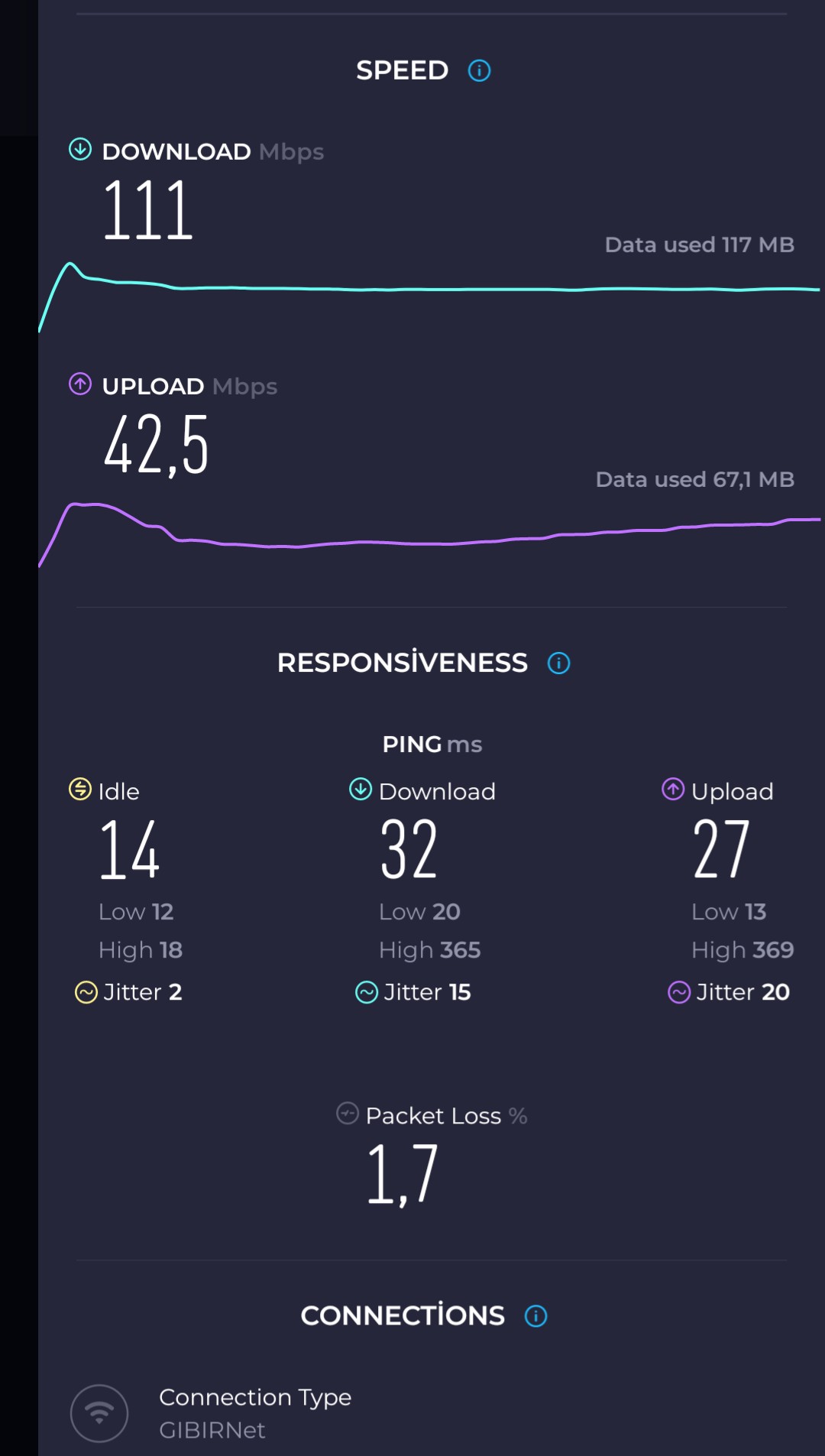Open the info icon beside SPEED
Image resolution: width=825 pixels, height=1456 pixels.
point(479,71)
